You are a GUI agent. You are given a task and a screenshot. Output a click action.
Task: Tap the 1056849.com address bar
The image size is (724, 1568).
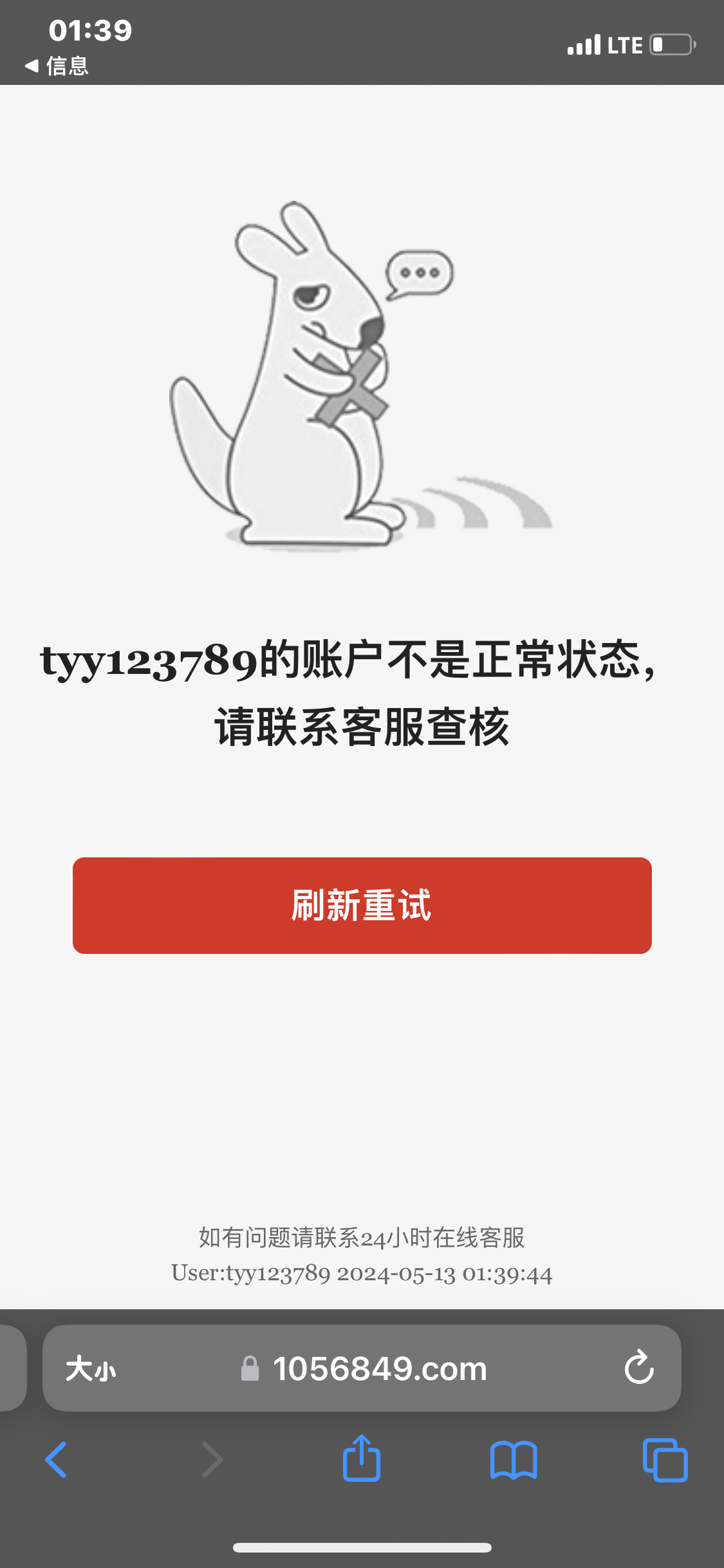(380, 1368)
